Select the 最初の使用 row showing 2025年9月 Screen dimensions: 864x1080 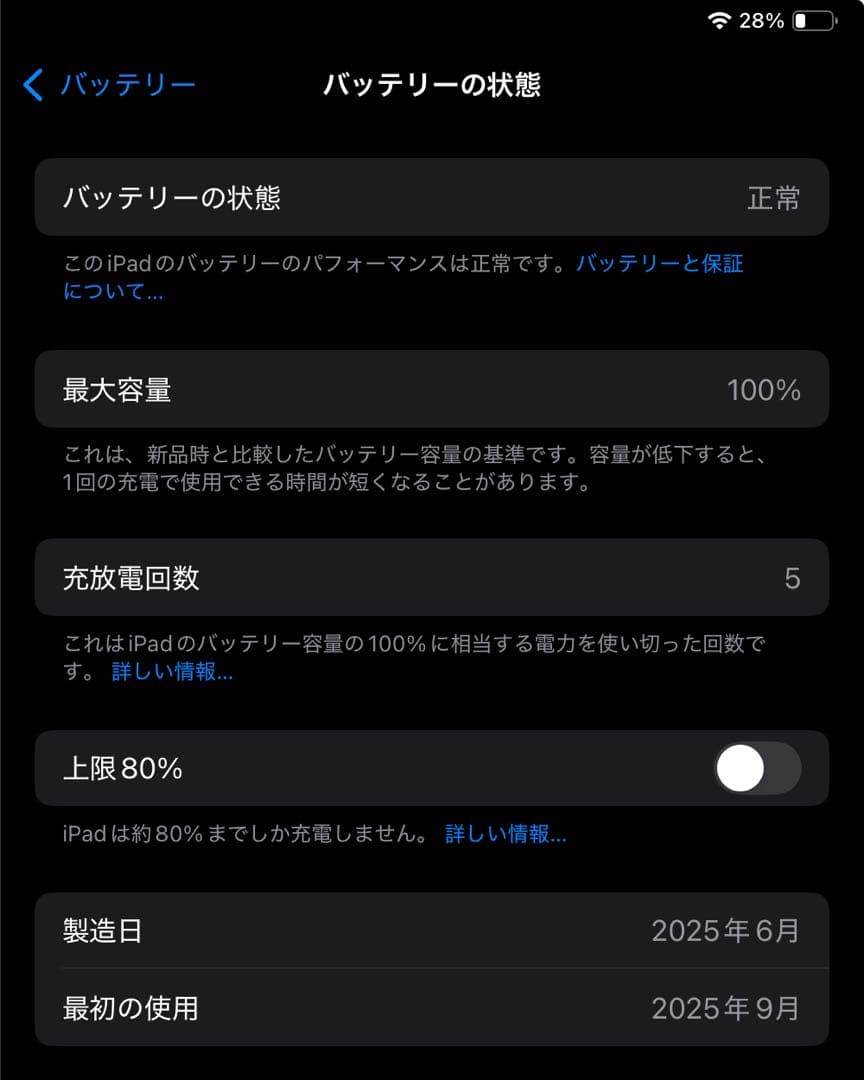point(432,1008)
